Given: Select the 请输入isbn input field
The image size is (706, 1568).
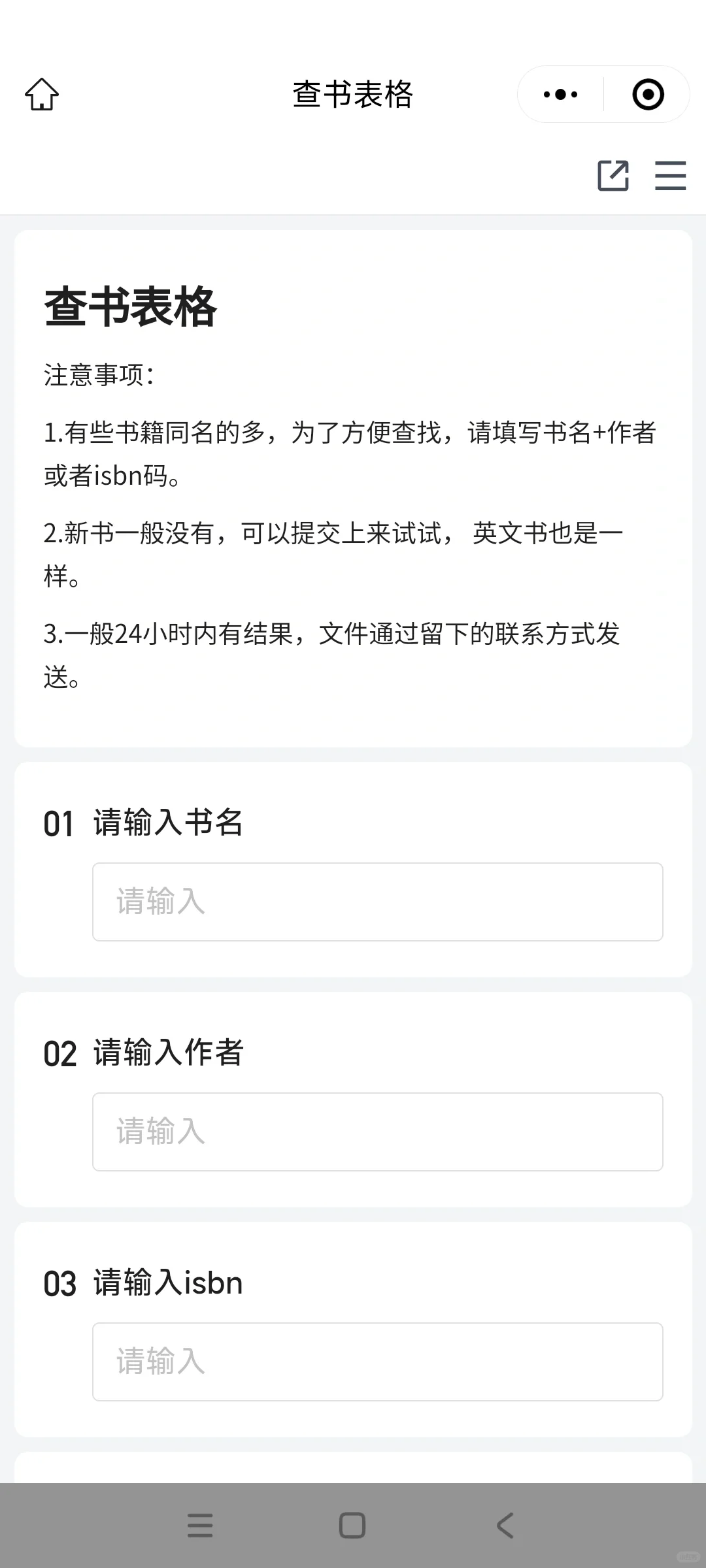Looking at the screenshot, I should tap(378, 1362).
